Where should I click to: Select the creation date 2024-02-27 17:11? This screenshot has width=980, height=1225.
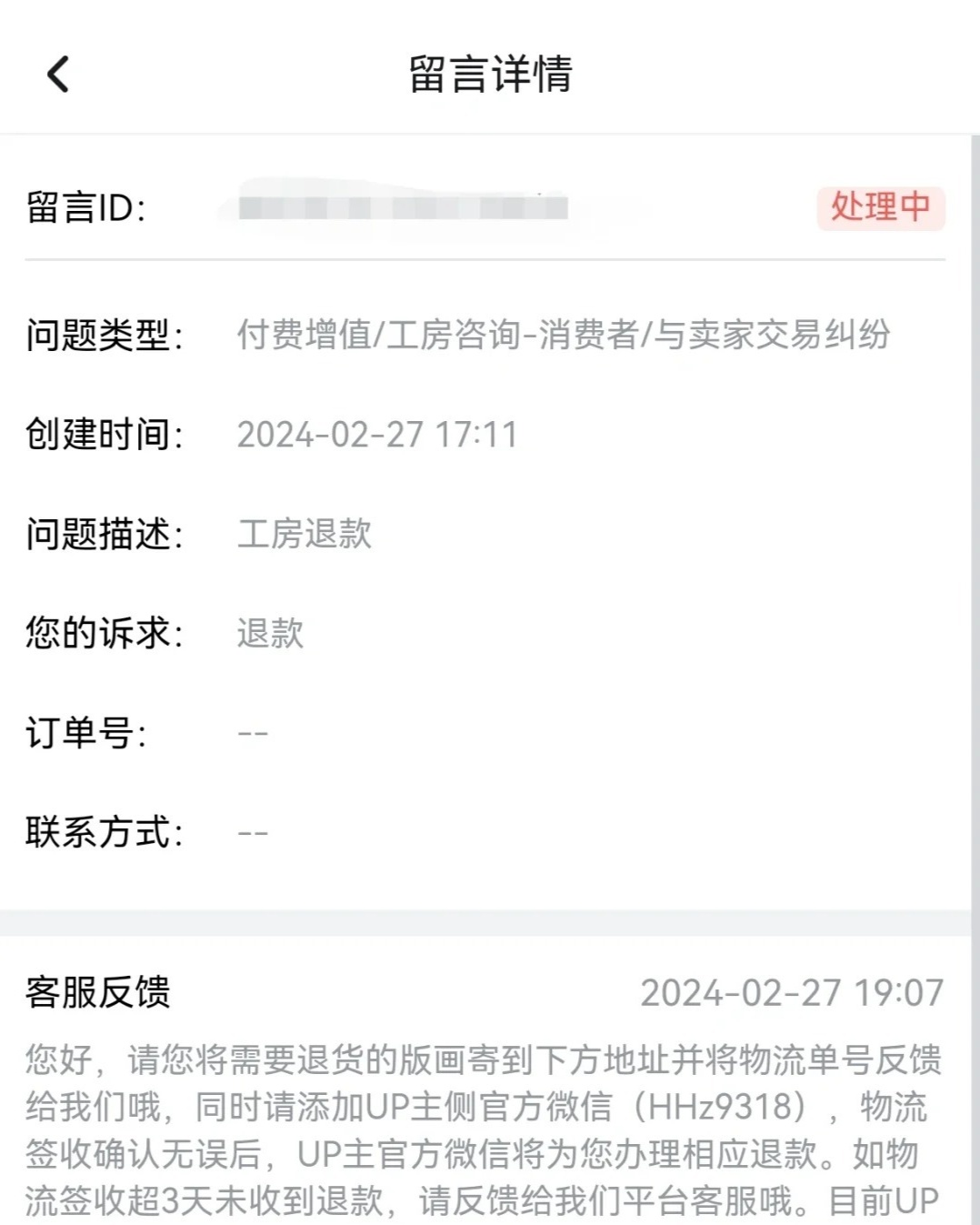click(377, 436)
